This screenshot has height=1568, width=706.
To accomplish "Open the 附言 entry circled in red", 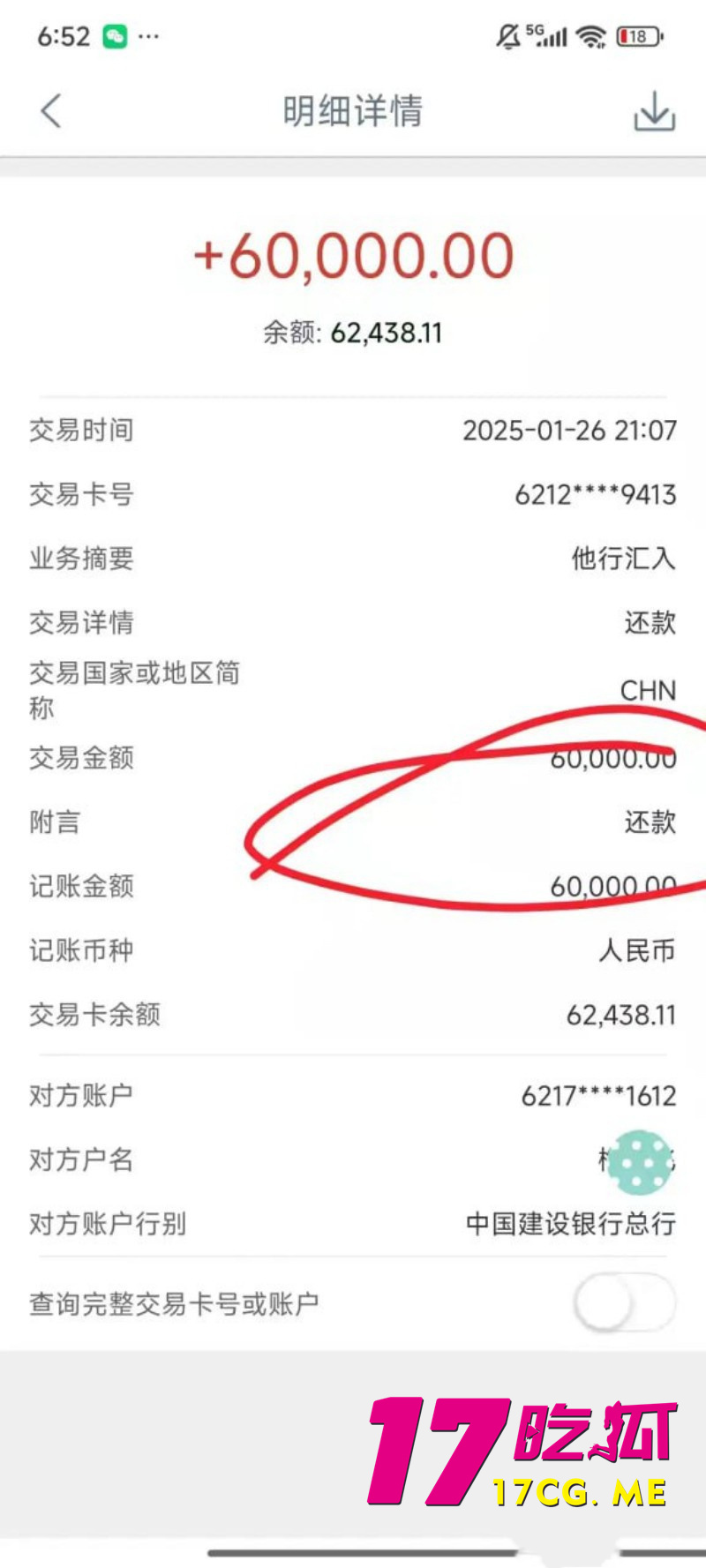I will click(353, 822).
